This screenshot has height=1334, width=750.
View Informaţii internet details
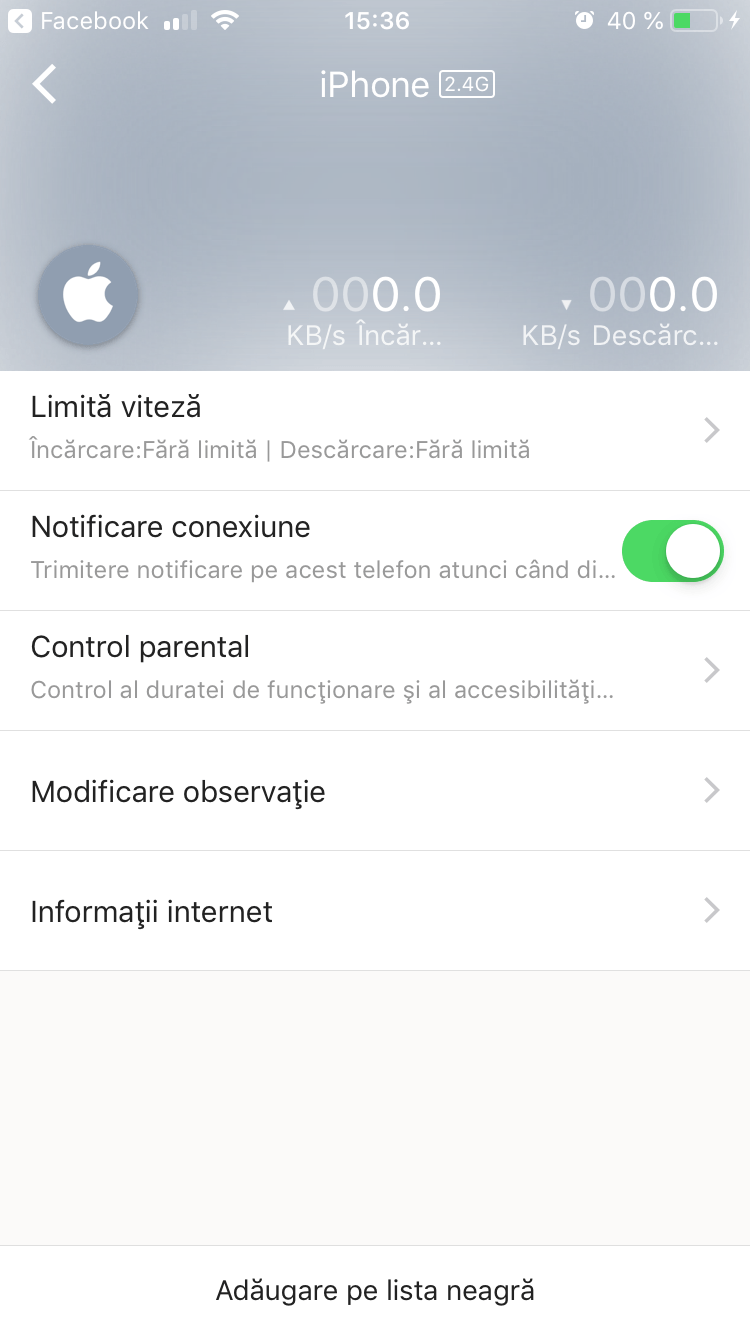375,911
